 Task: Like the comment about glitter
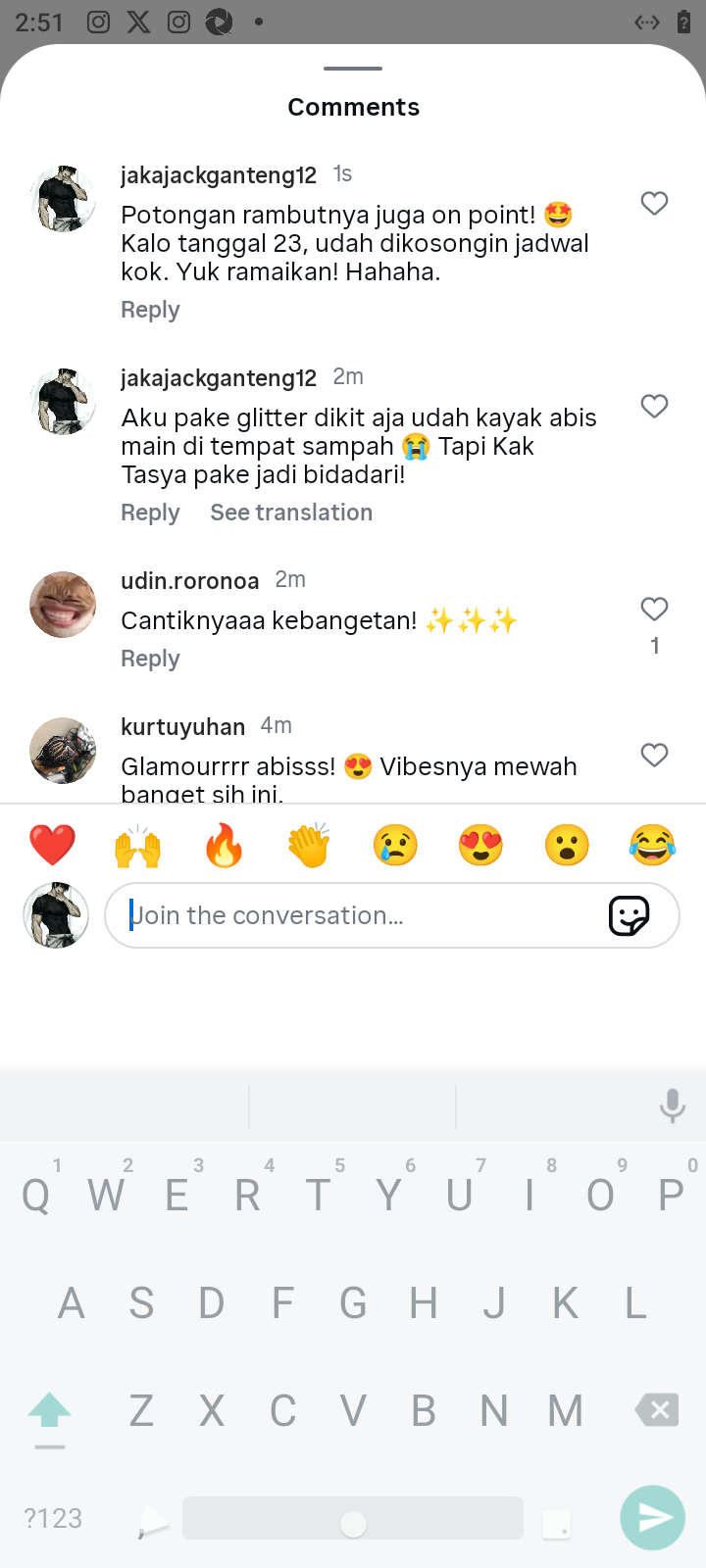tap(654, 407)
